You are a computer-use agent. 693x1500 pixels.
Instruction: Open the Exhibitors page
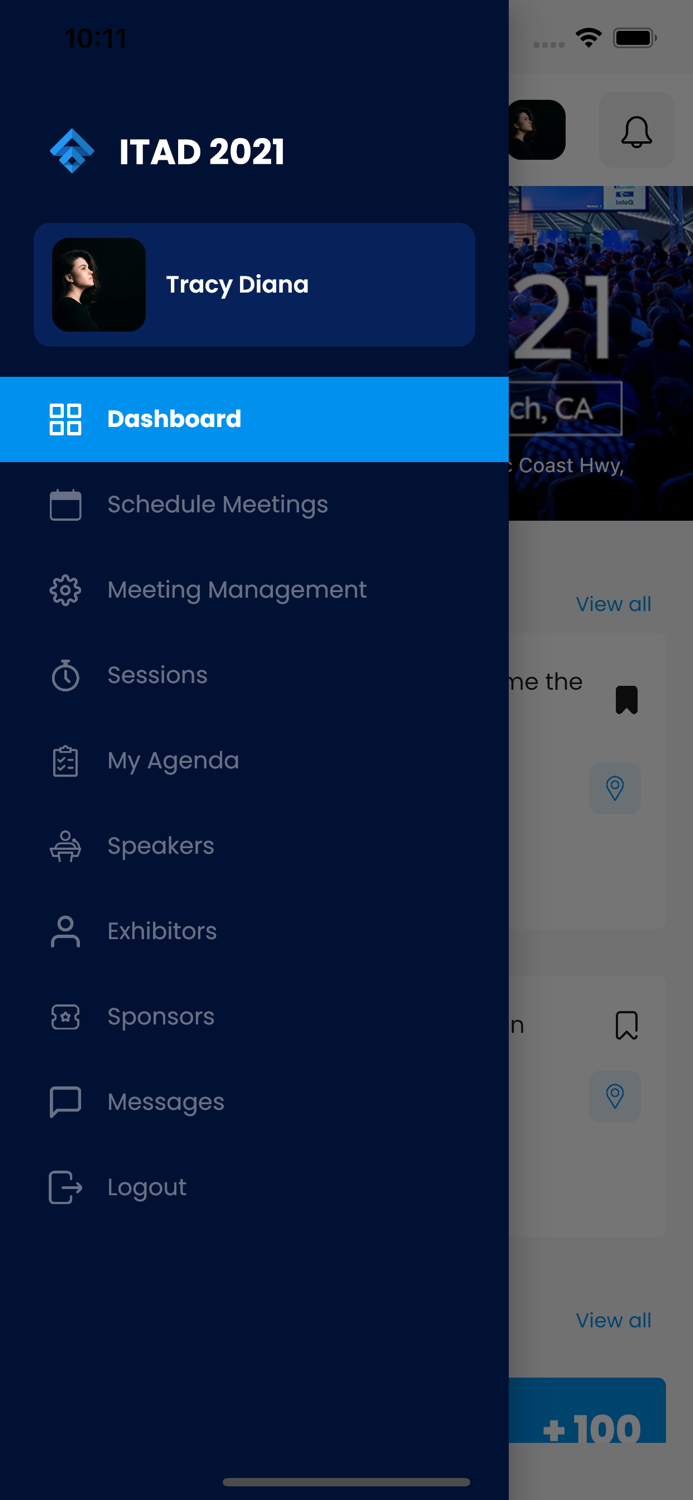point(161,931)
